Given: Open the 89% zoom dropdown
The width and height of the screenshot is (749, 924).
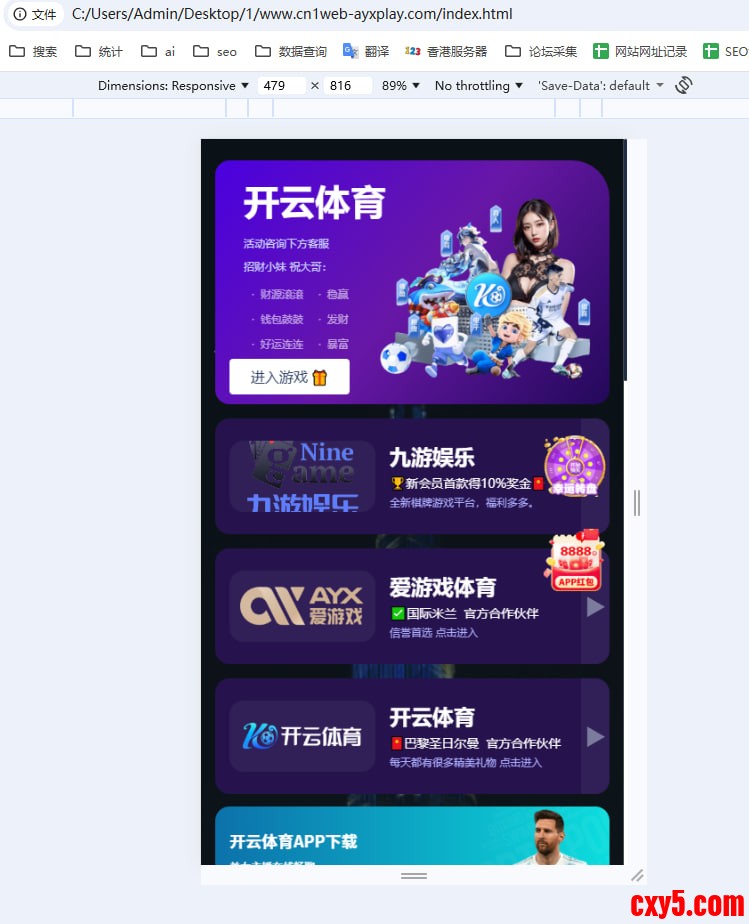Looking at the screenshot, I should [x=401, y=86].
